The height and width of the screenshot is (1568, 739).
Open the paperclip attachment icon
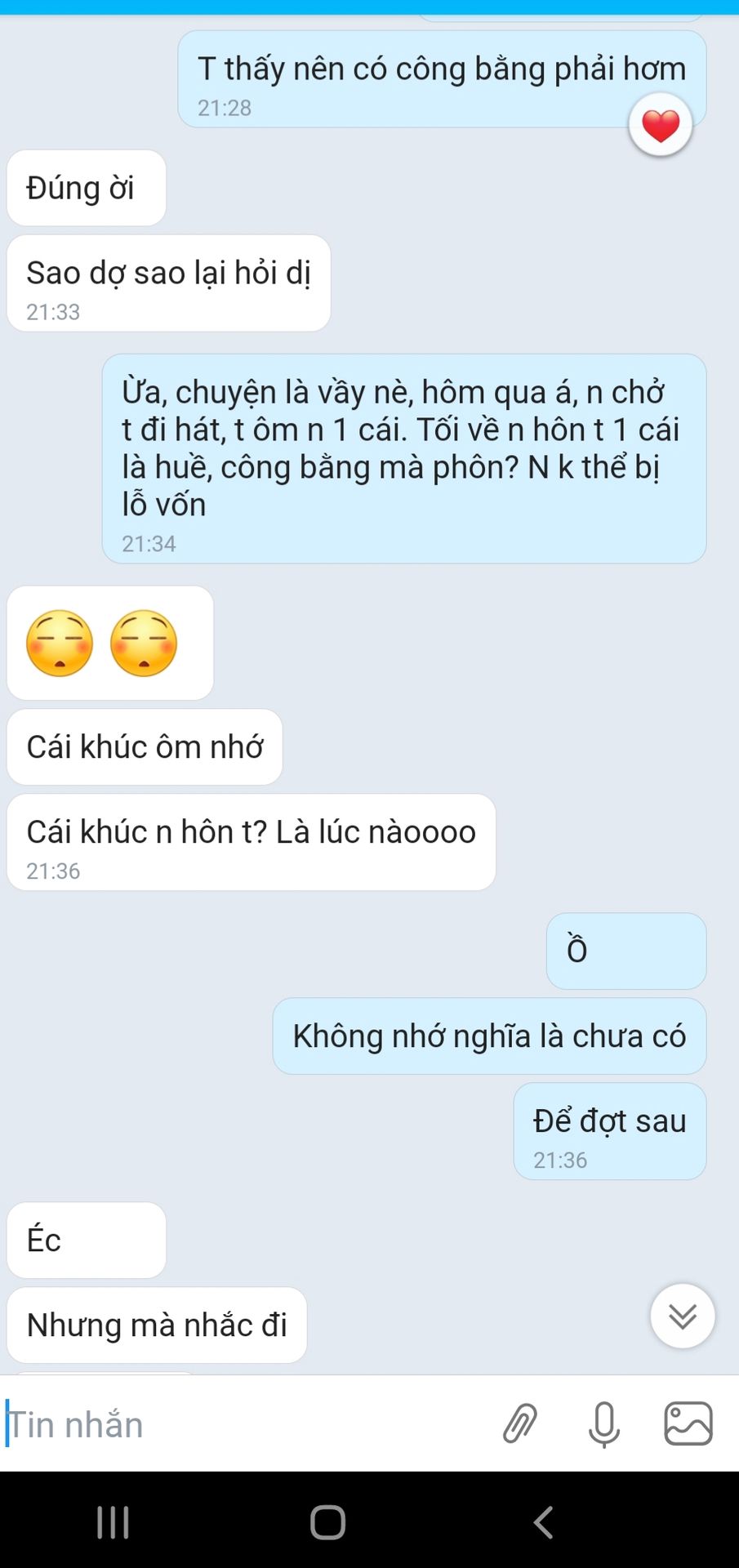click(x=520, y=1423)
